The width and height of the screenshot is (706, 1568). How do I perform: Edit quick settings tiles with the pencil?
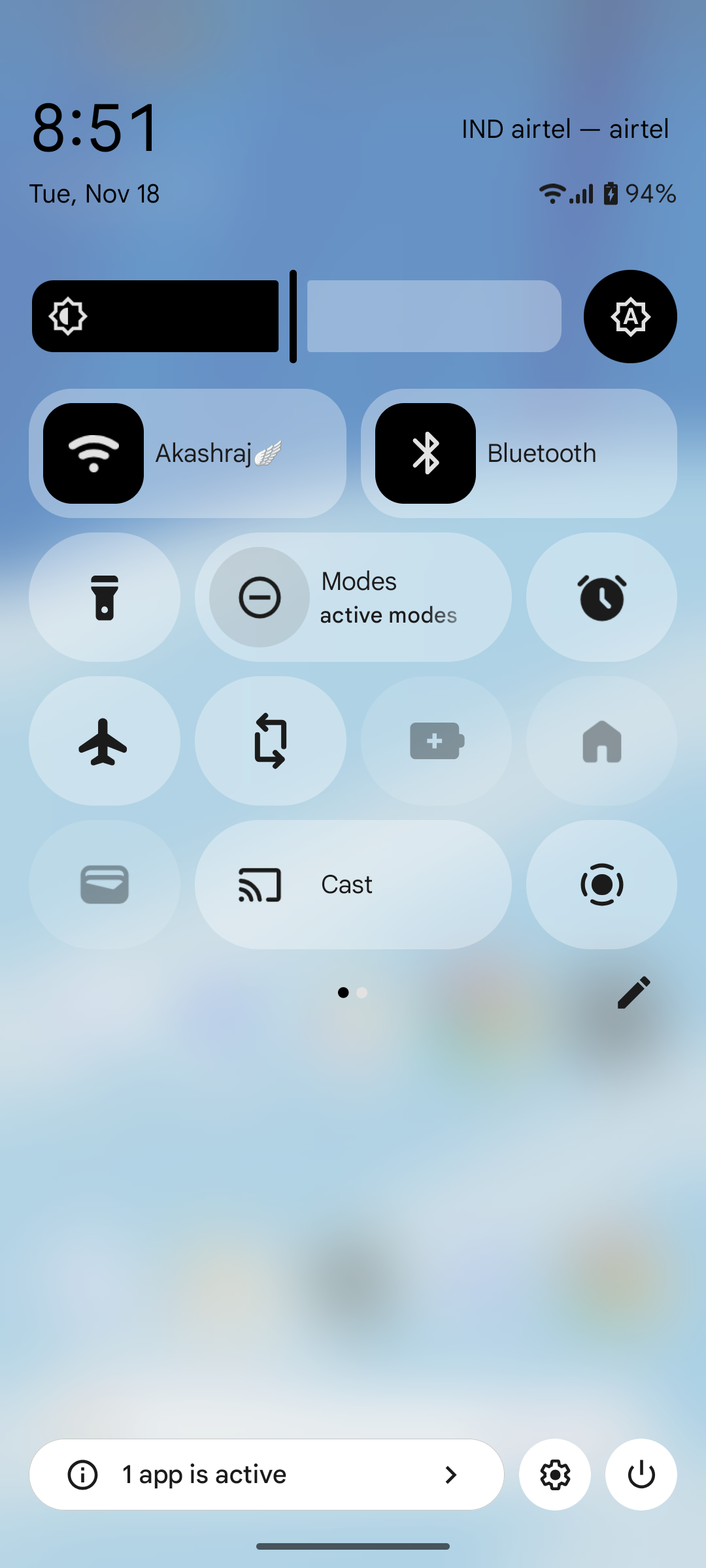click(x=633, y=992)
